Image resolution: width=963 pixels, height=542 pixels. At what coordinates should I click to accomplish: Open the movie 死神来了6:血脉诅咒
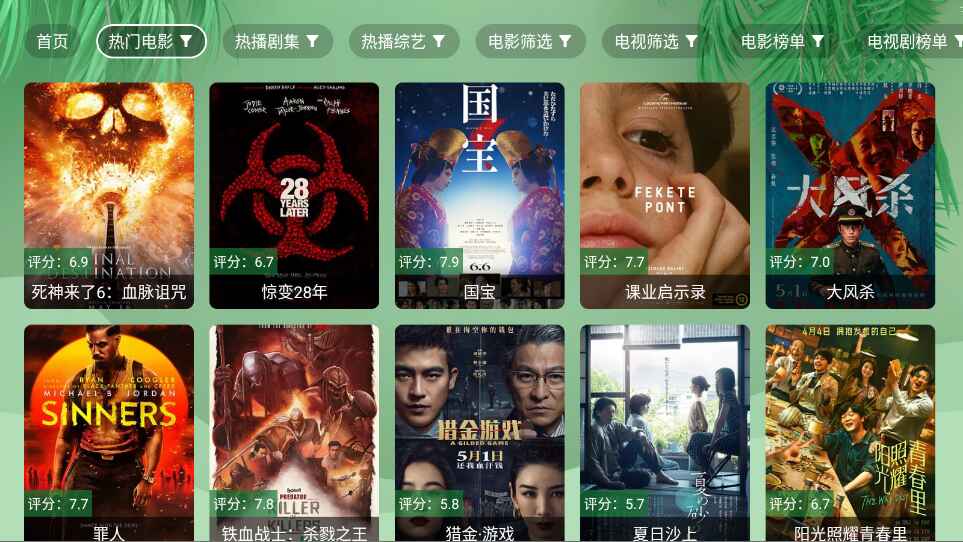tap(109, 195)
